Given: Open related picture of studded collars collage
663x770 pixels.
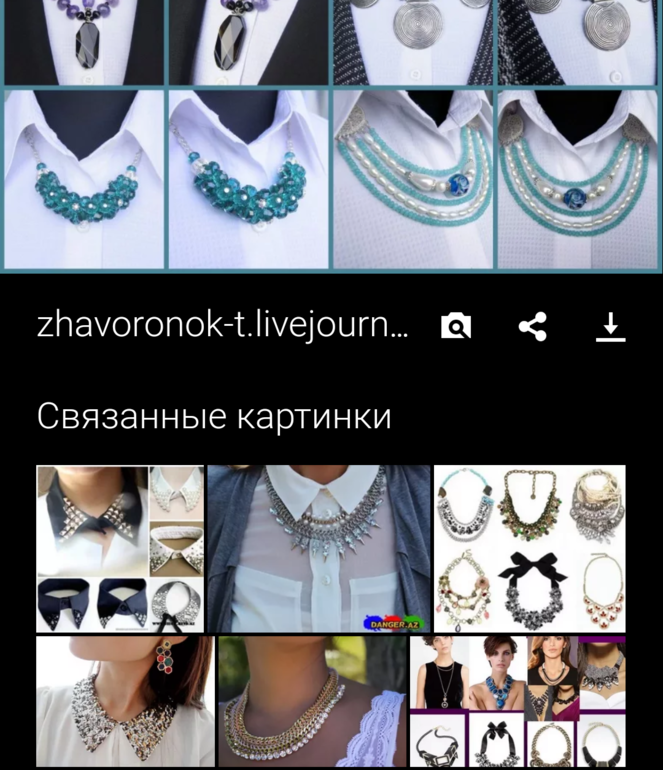Looking at the screenshot, I should point(120,548).
